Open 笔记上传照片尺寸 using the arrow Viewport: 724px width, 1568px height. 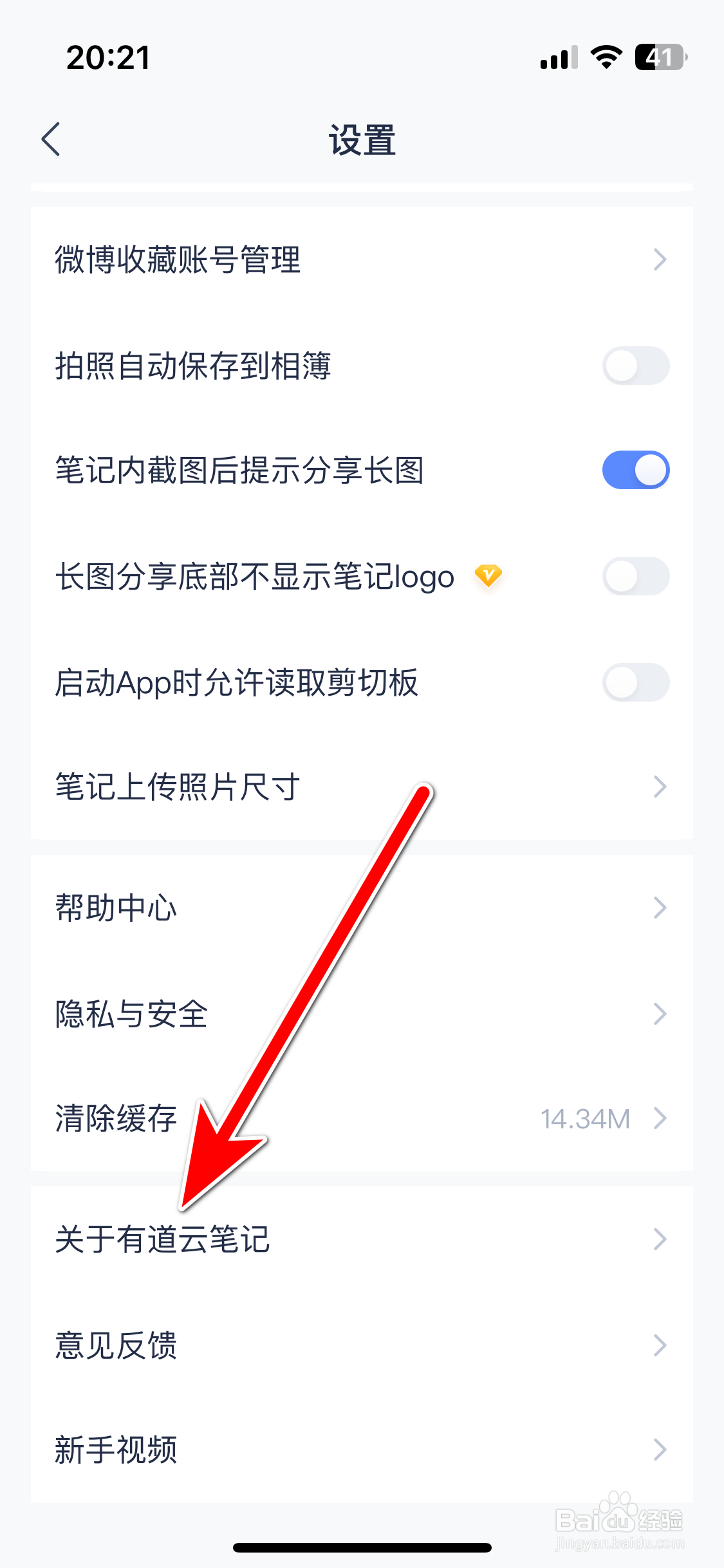click(x=660, y=787)
